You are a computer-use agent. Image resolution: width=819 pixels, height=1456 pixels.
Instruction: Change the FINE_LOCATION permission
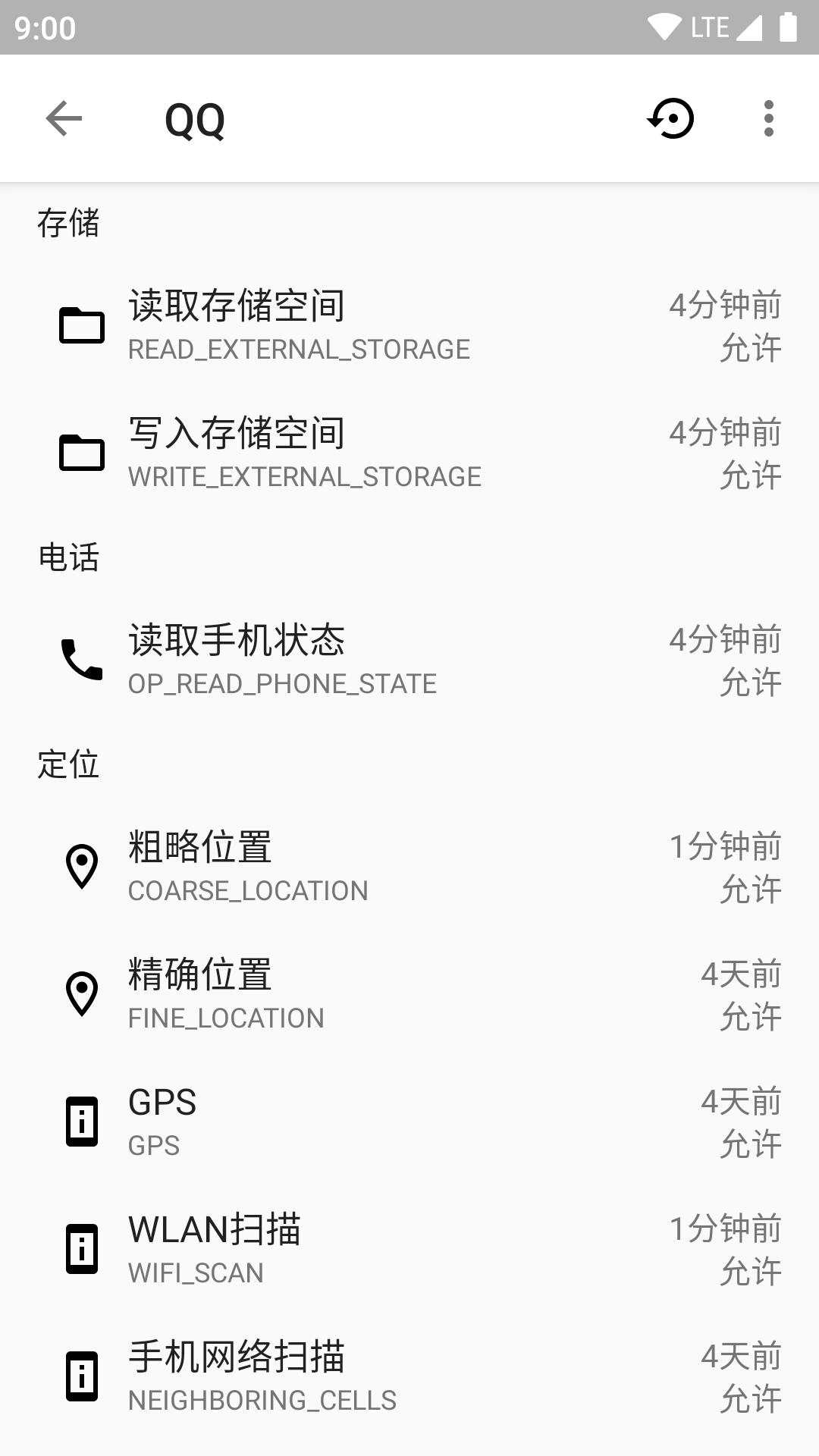(409, 994)
